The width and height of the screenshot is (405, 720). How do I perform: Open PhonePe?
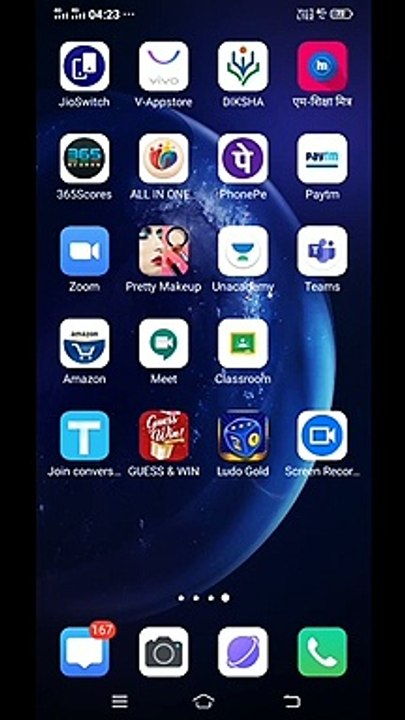[x=243, y=158]
